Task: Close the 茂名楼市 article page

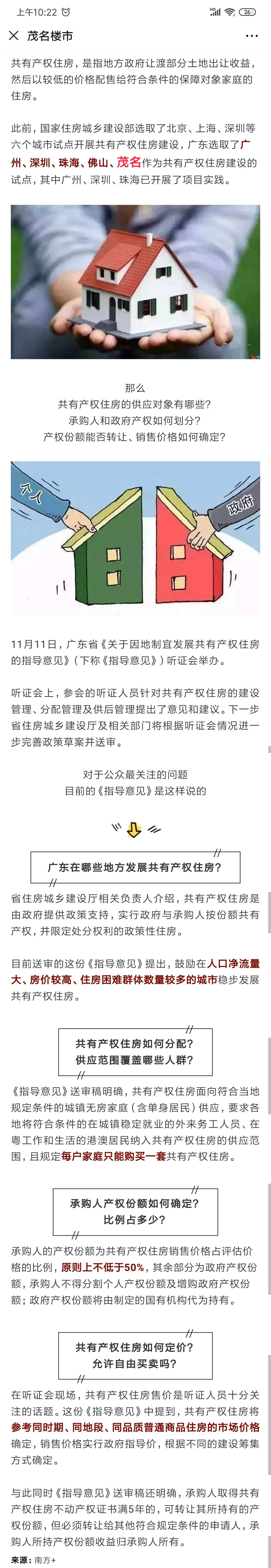Action: (x=13, y=36)
